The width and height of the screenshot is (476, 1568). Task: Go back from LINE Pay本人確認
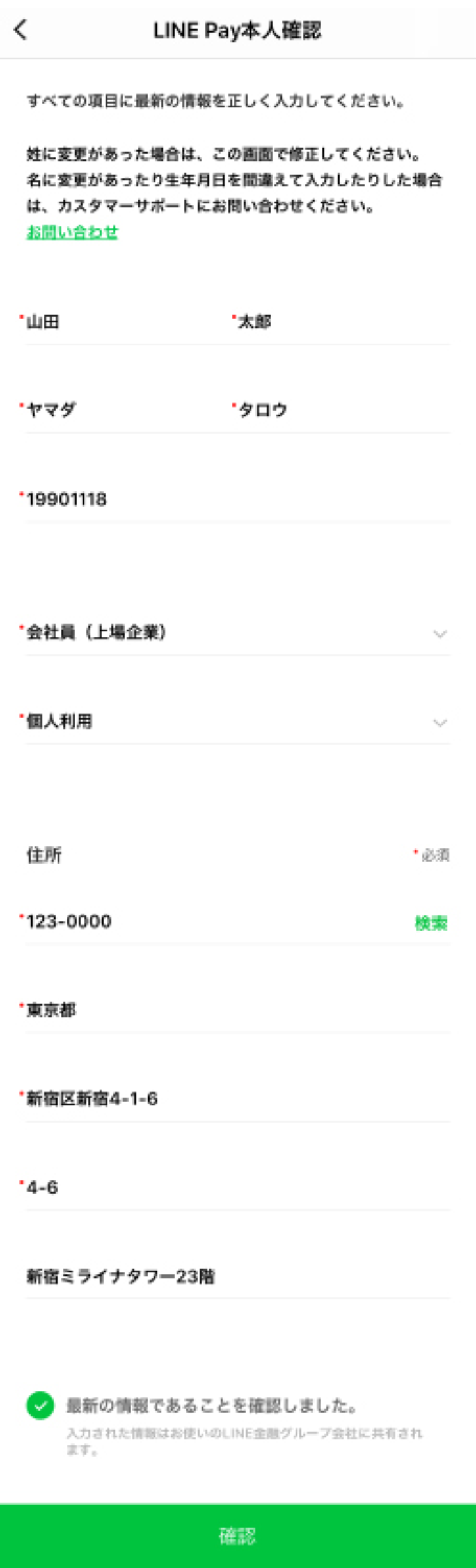(x=20, y=29)
